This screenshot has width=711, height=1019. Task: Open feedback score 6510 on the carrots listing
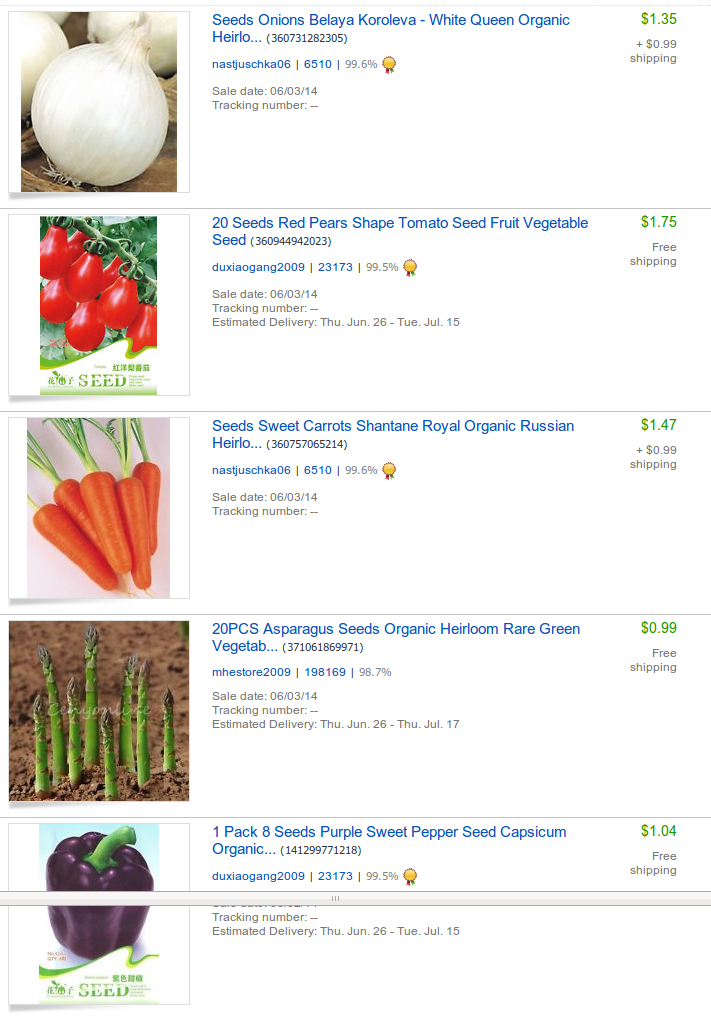pos(317,470)
